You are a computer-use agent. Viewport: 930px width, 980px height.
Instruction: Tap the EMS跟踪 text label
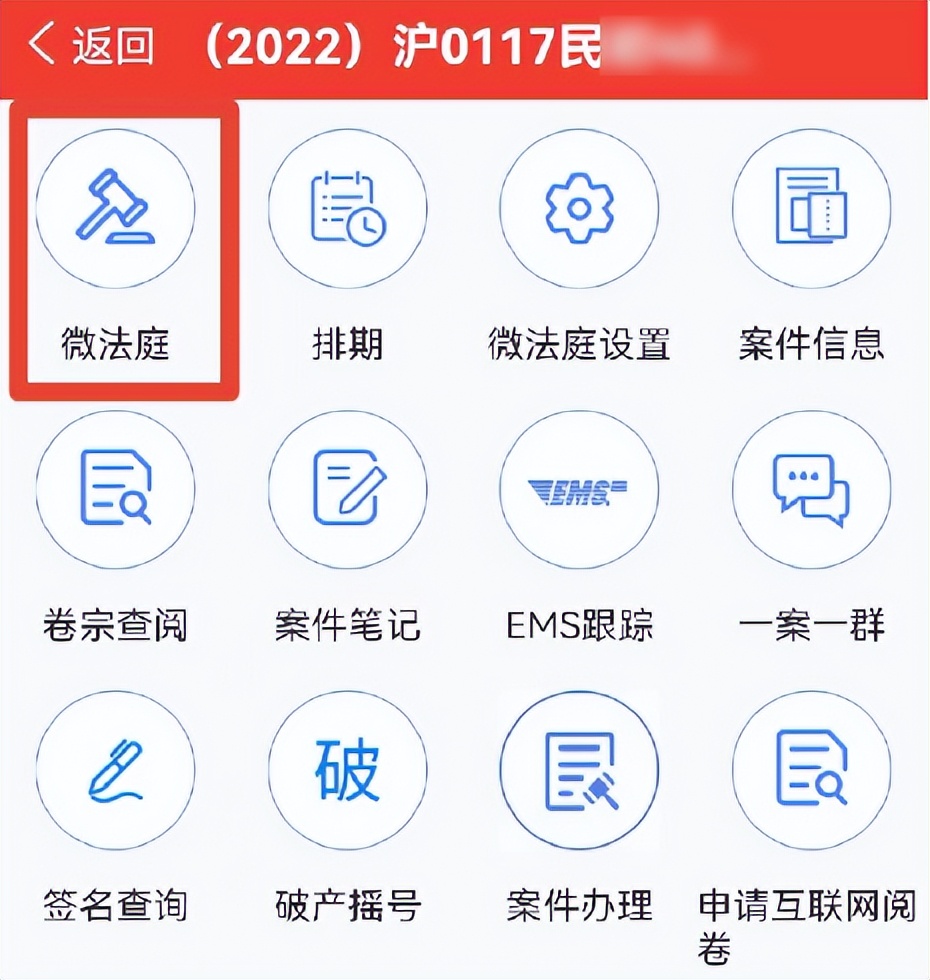coord(579,625)
